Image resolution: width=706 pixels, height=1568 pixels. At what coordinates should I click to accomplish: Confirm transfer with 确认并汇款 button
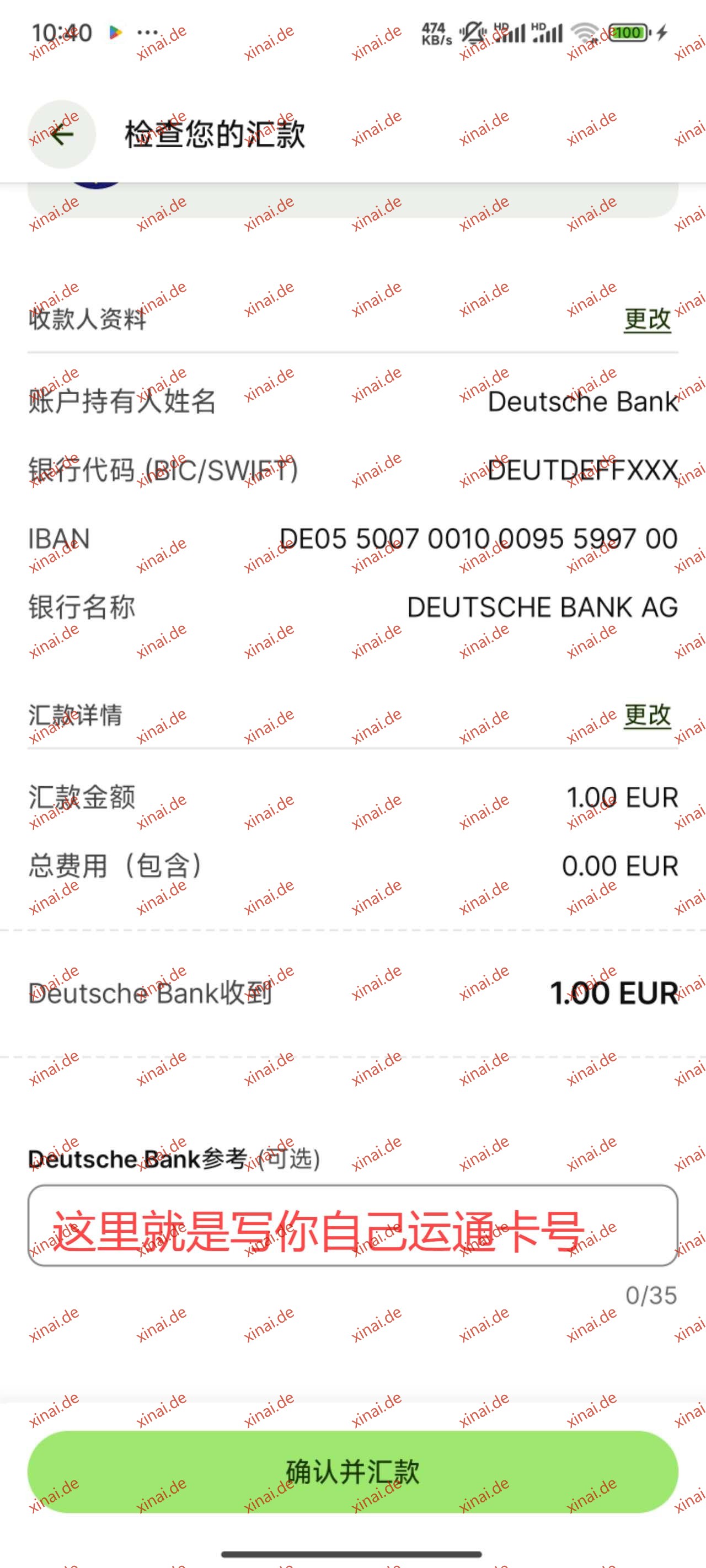click(352, 1472)
